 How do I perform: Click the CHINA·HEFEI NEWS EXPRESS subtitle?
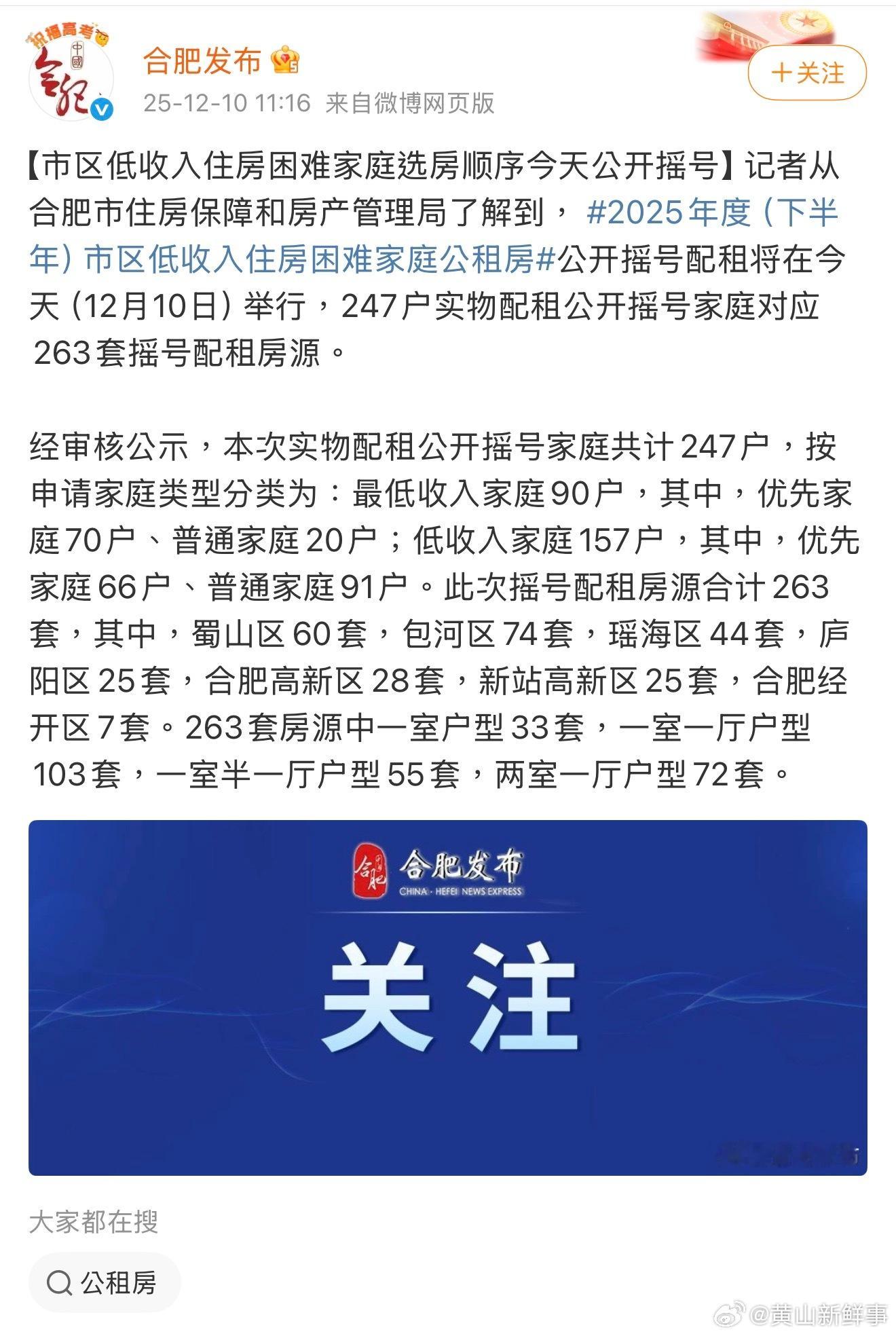click(x=462, y=891)
